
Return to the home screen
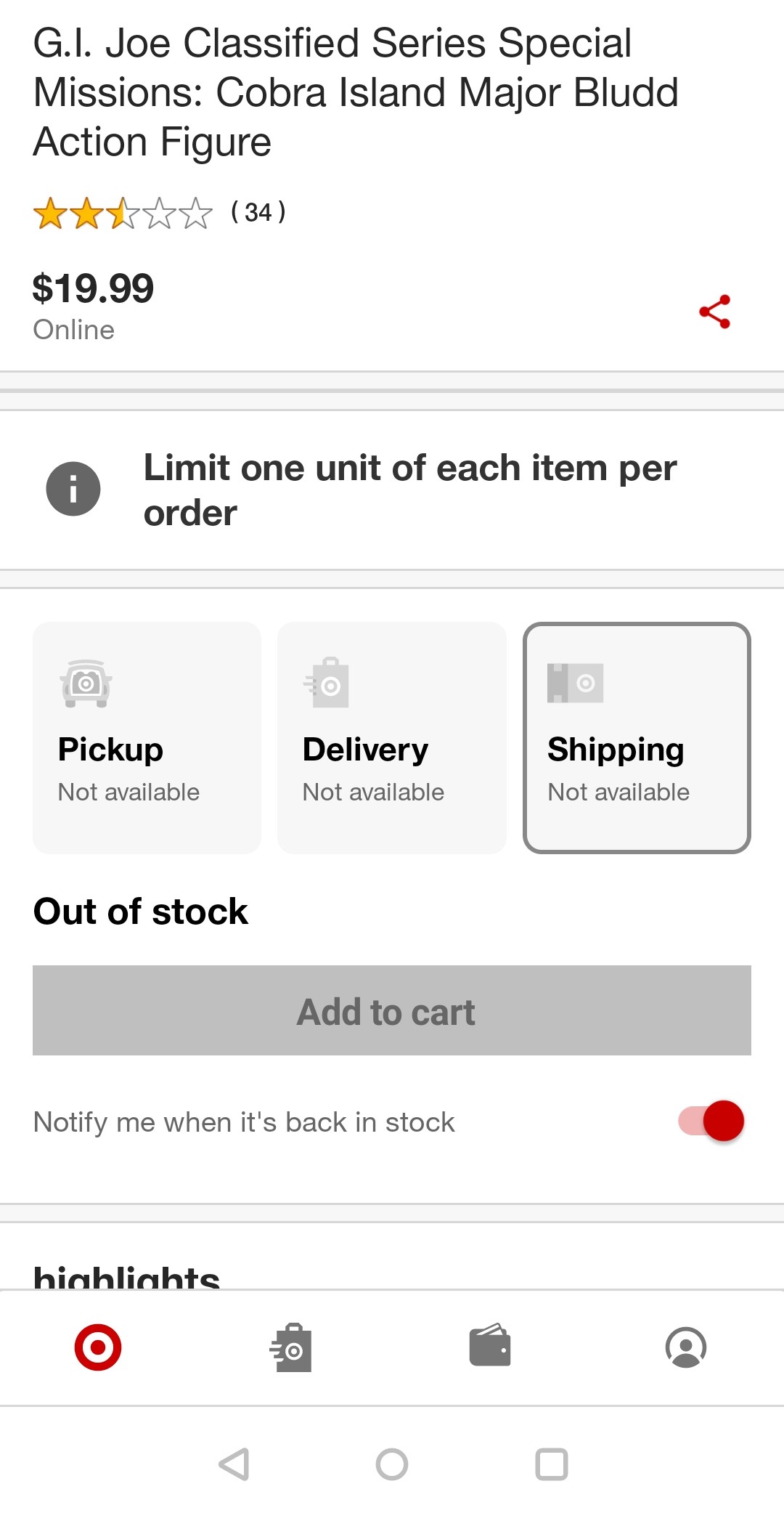392,1464
